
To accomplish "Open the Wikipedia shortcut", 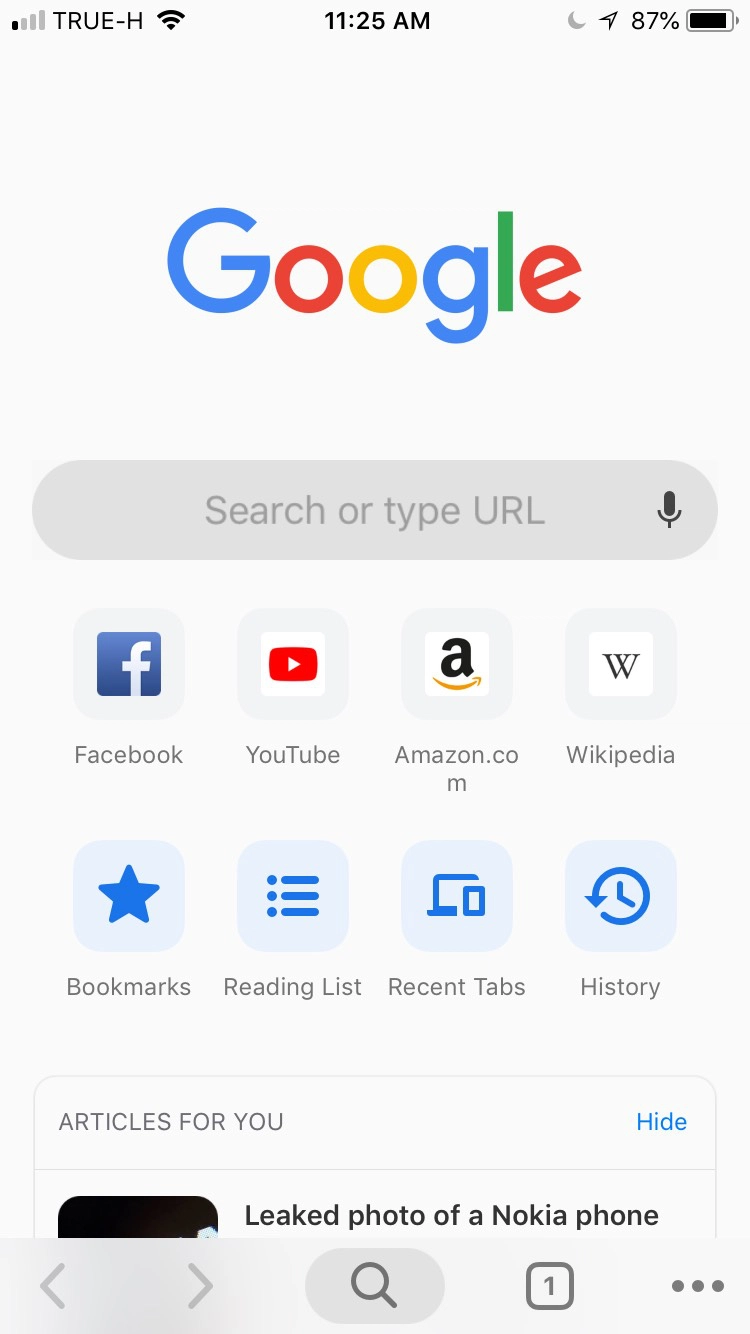I will pyautogui.click(x=621, y=665).
